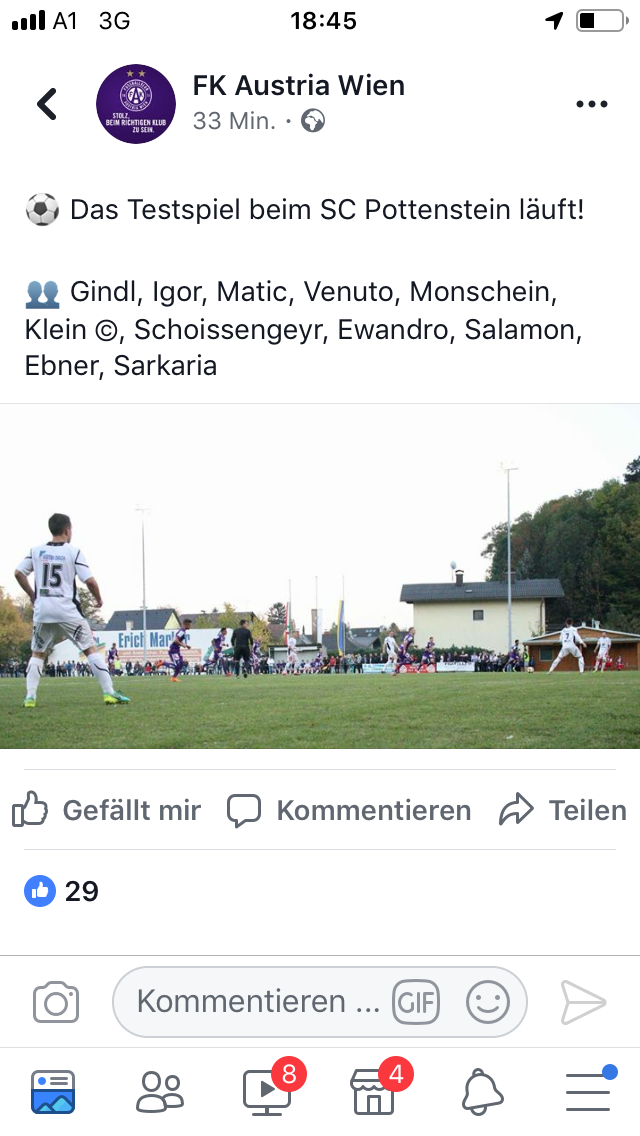
Task: Open the notifications bell tab
Action: pos(481,1092)
